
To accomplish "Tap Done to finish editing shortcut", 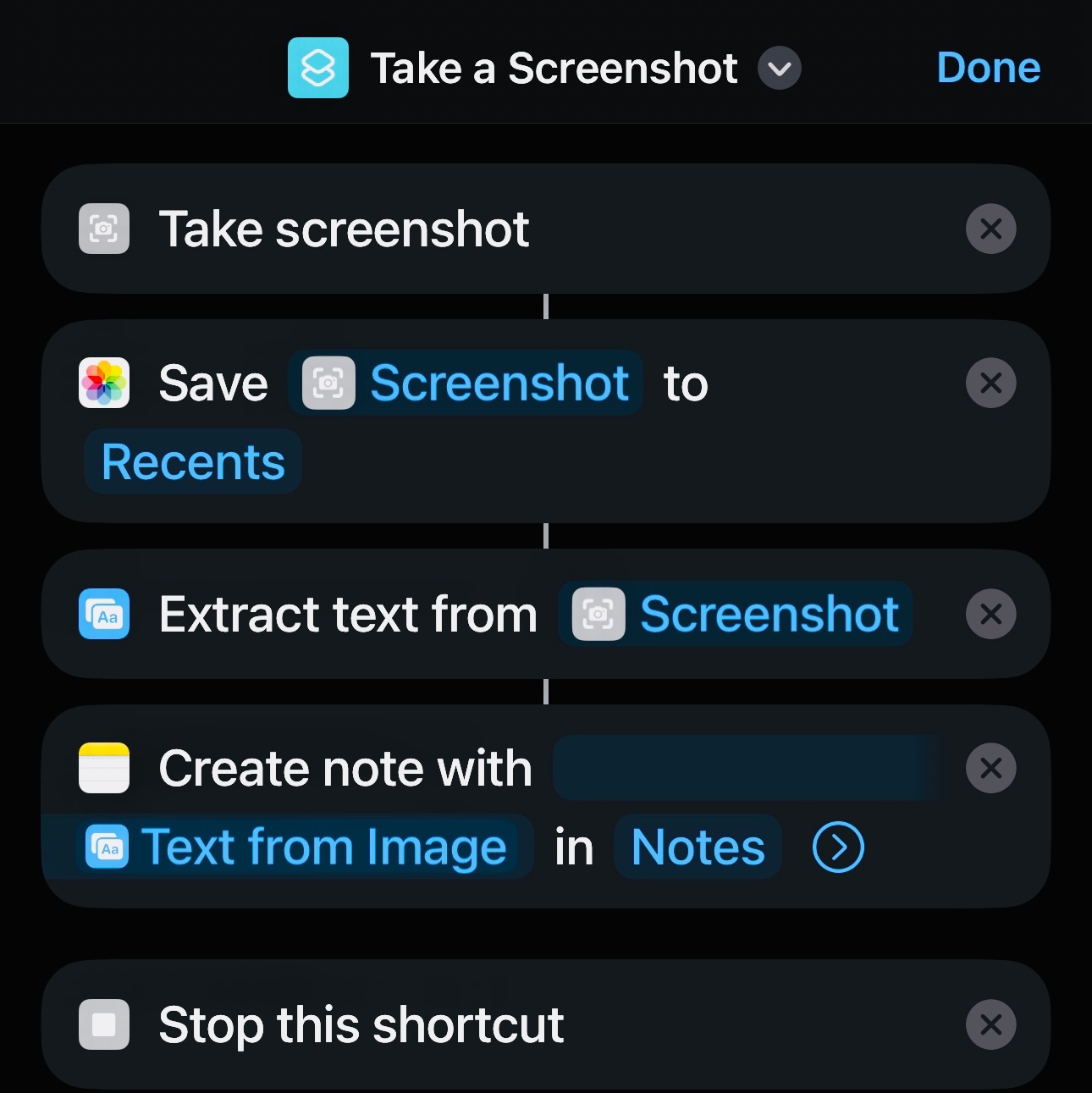I will tap(988, 68).
